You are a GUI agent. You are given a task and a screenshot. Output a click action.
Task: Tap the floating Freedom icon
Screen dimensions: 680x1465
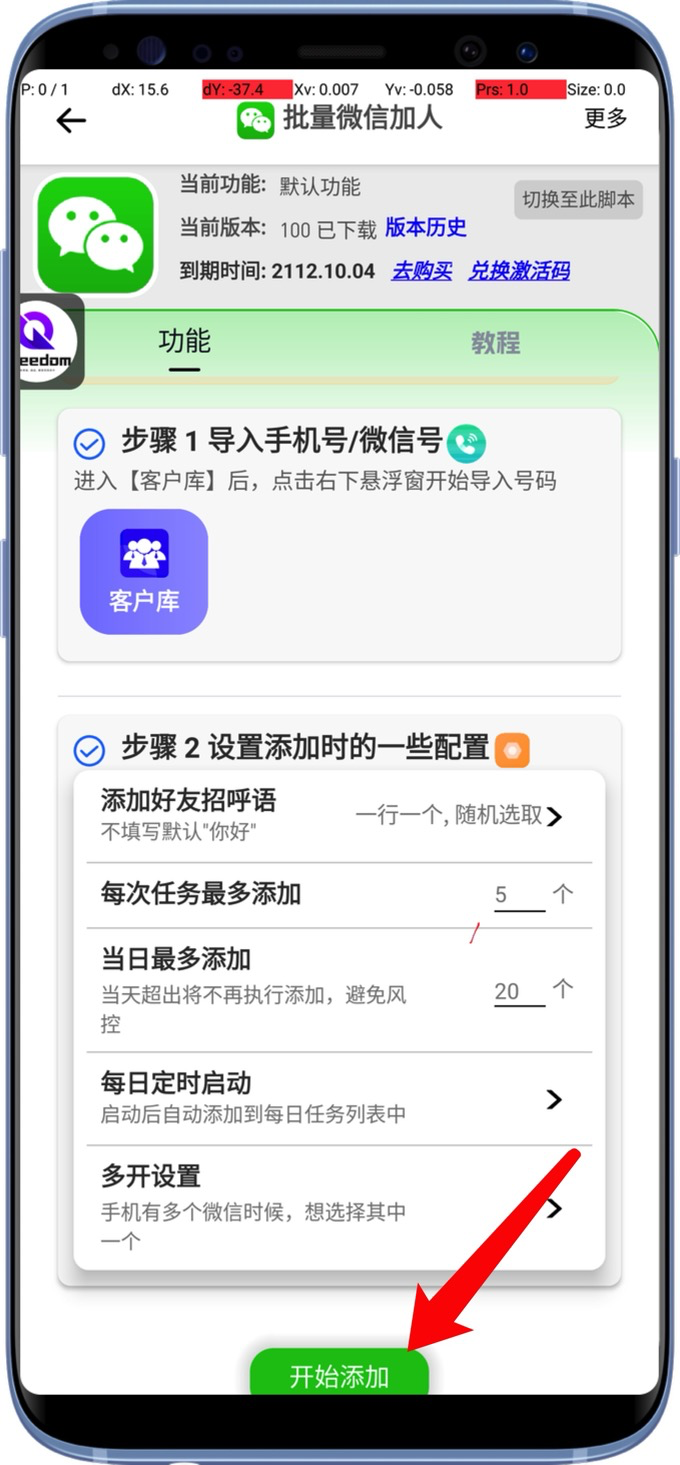tap(48, 342)
